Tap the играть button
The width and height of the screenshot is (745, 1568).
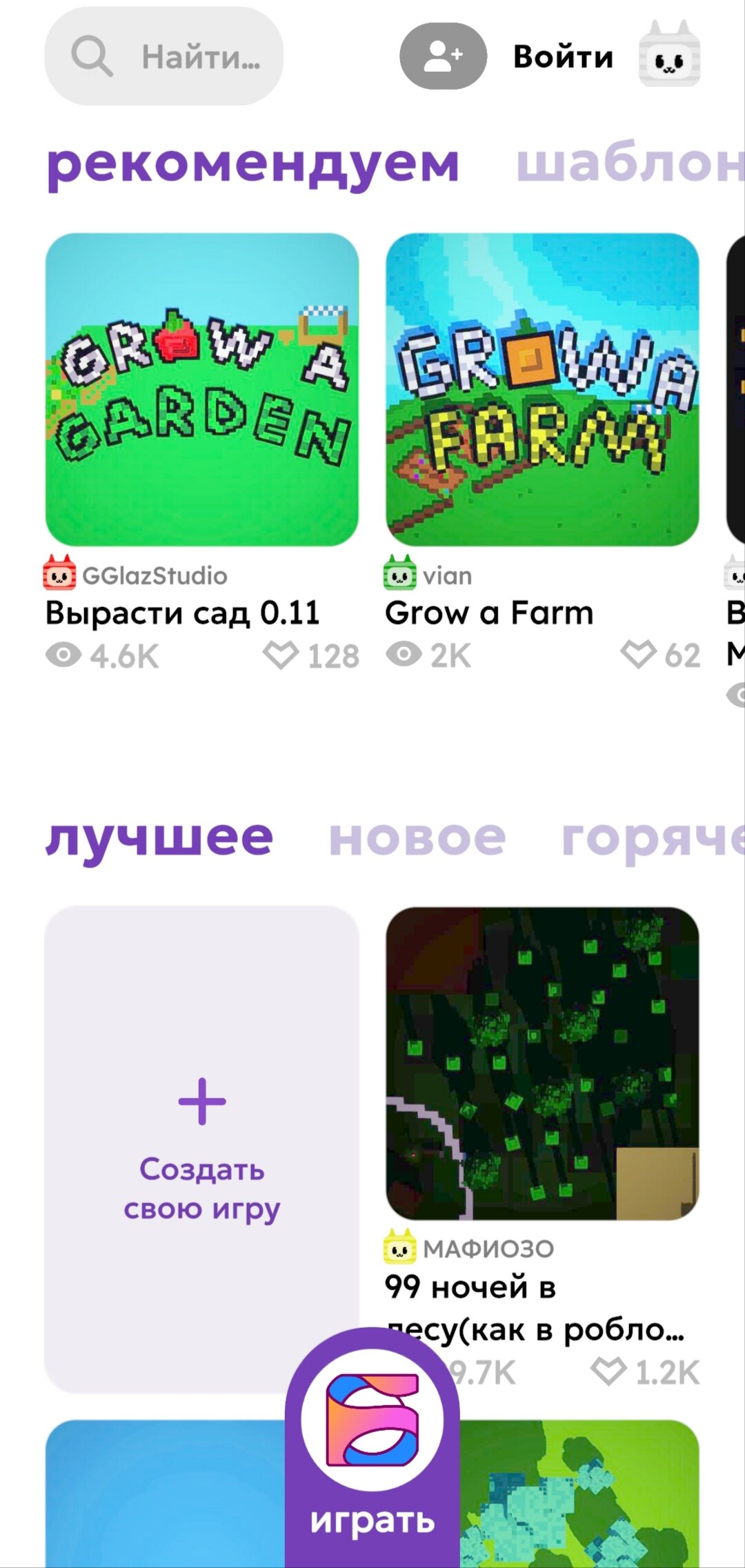click(x=372, y=1449)
